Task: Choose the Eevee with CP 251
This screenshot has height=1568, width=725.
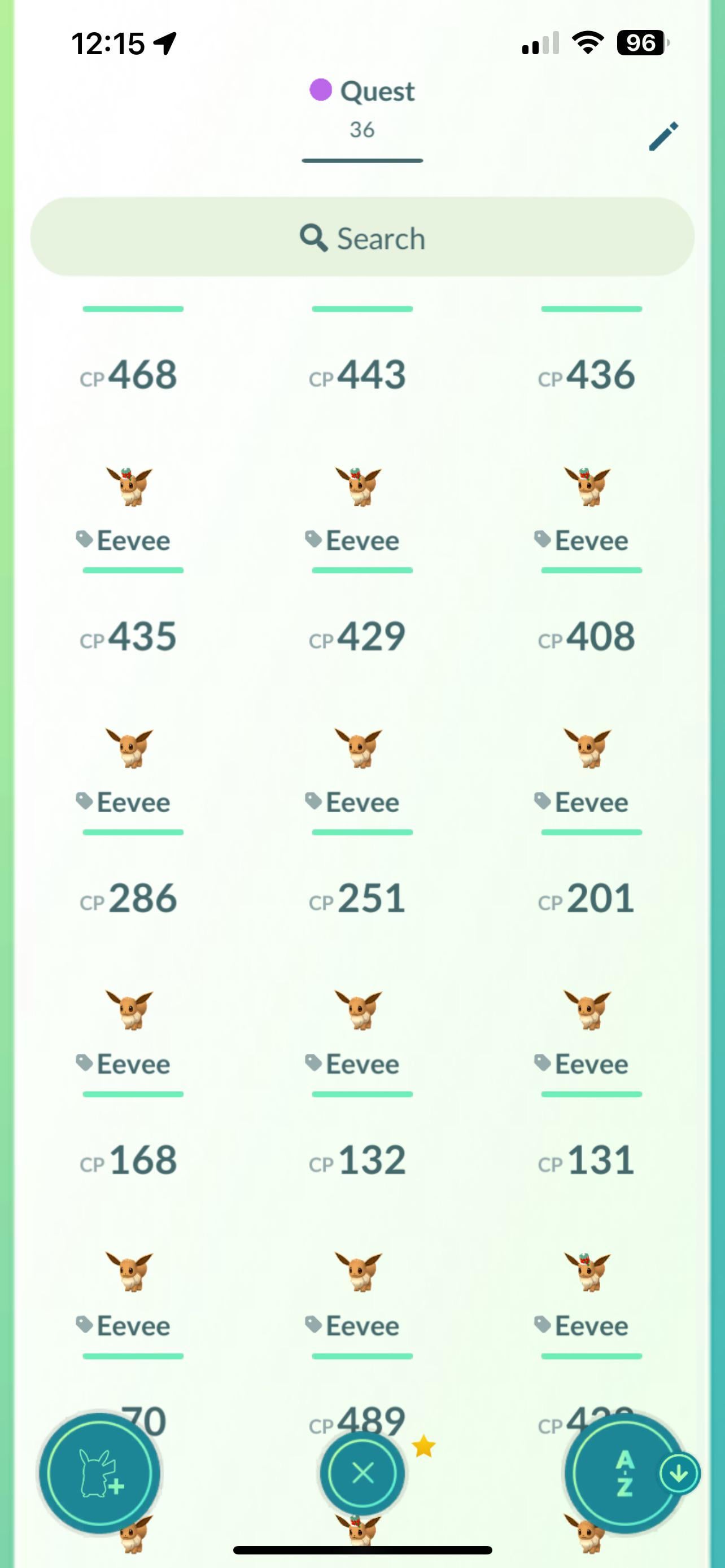Action: click(358, 1010)
